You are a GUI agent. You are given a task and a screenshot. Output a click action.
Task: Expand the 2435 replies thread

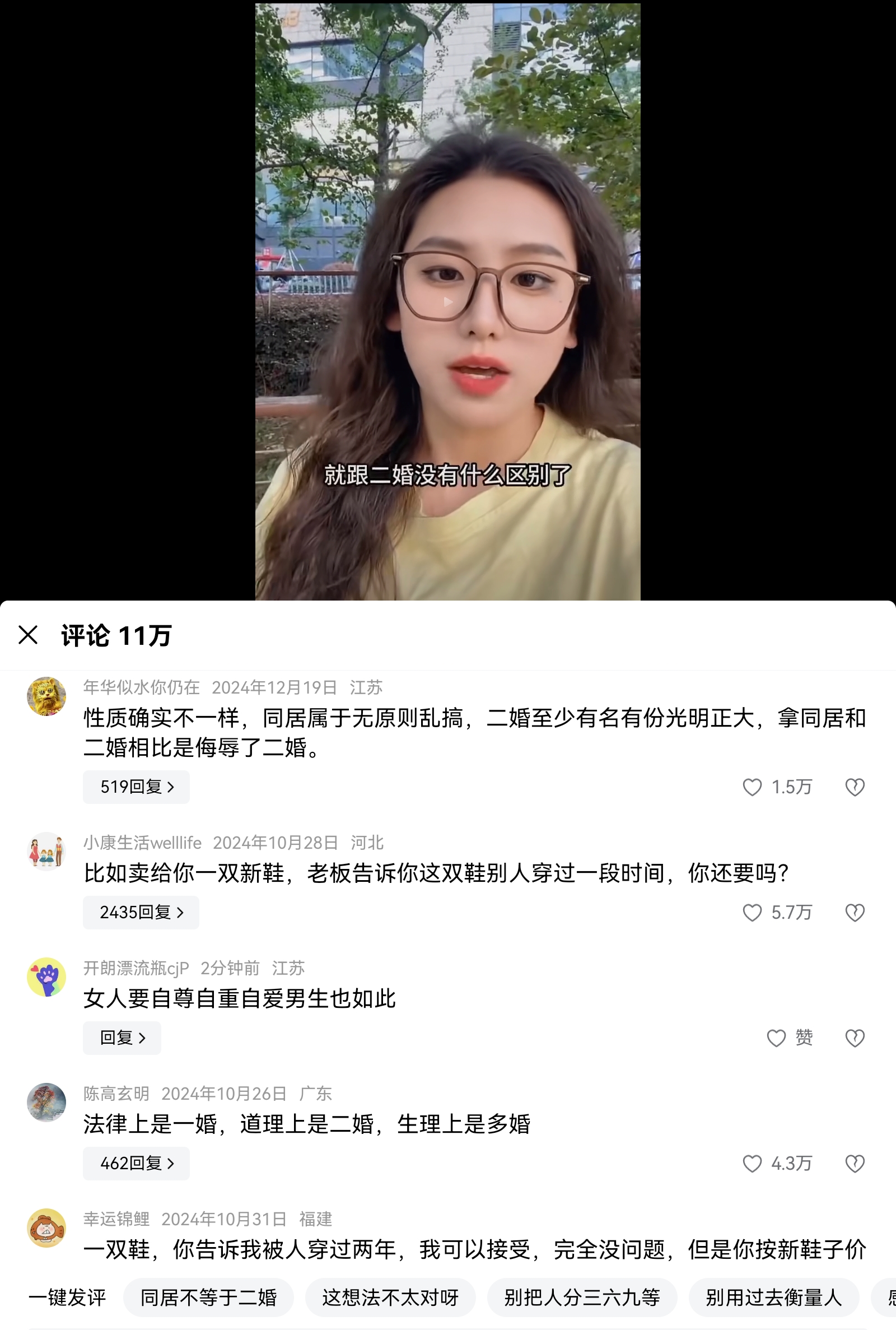(x=141, y=913)
